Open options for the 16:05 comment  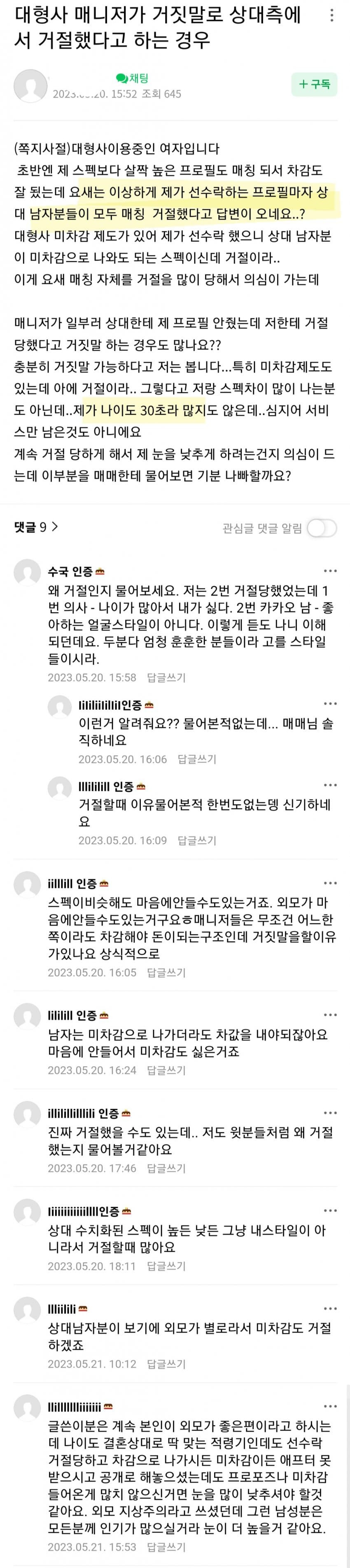330,883
